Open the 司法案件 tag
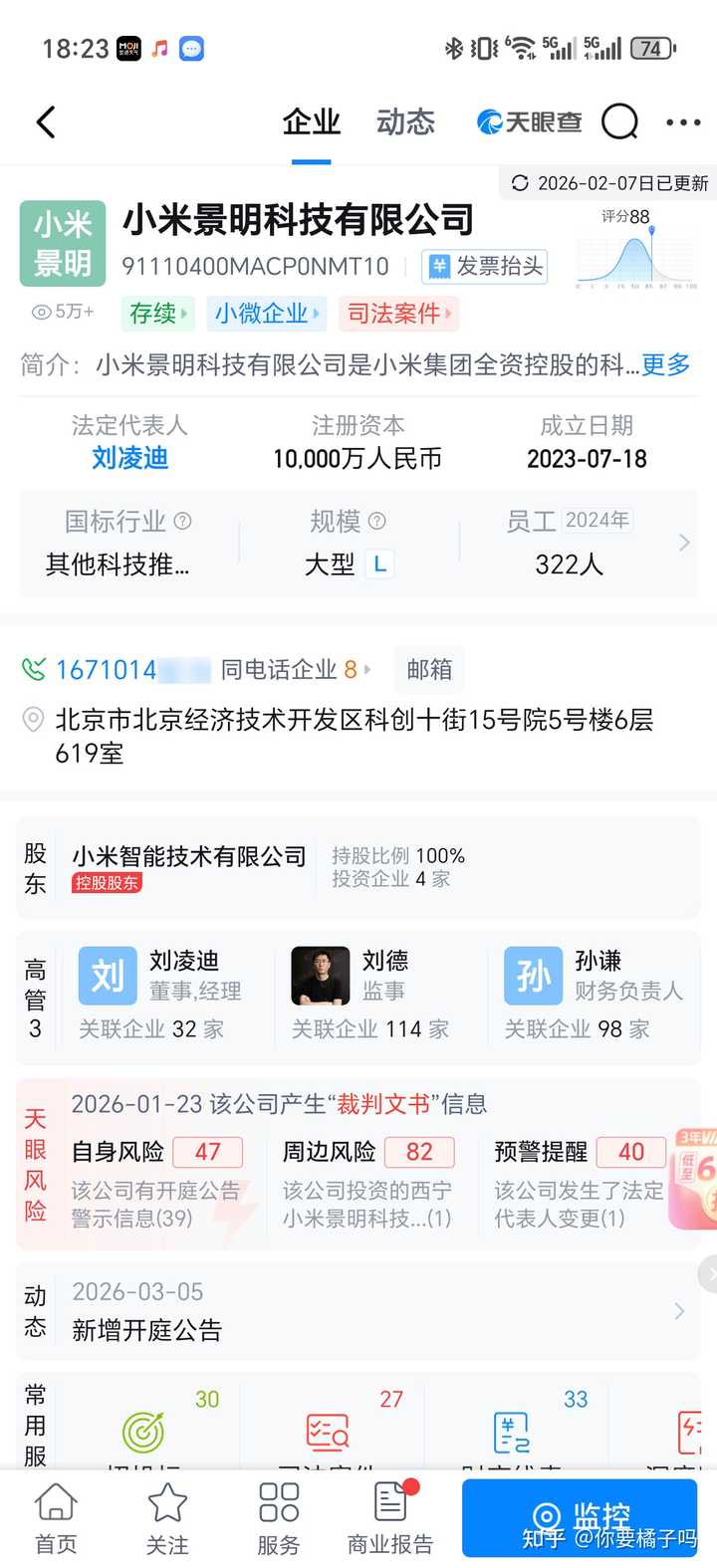 [398, 314]
